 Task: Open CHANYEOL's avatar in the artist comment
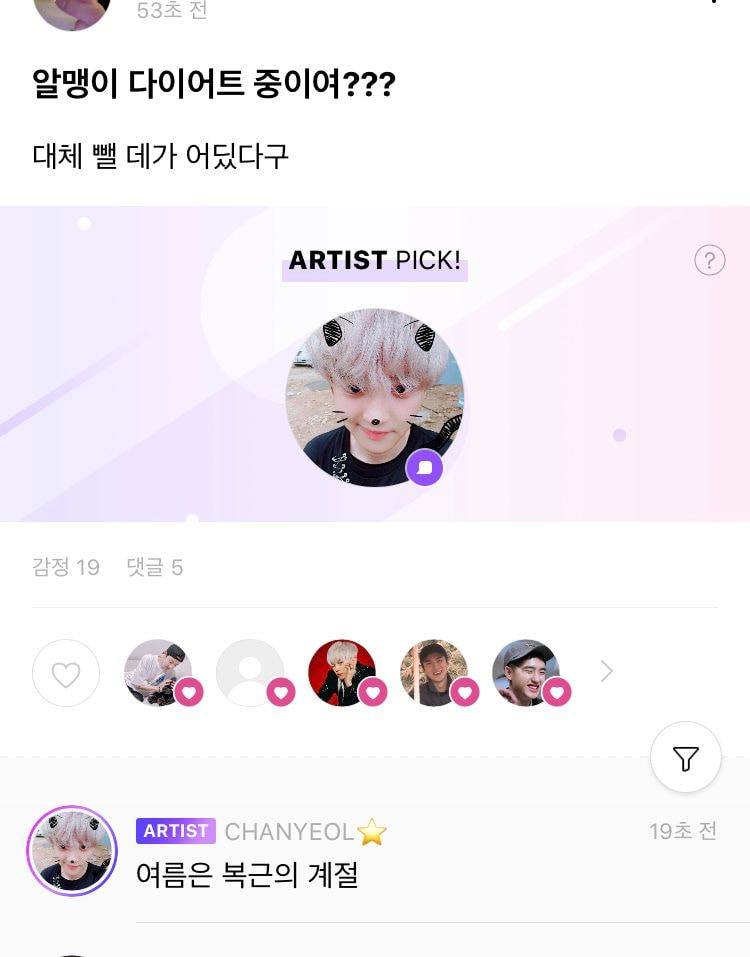click(72, 851)
